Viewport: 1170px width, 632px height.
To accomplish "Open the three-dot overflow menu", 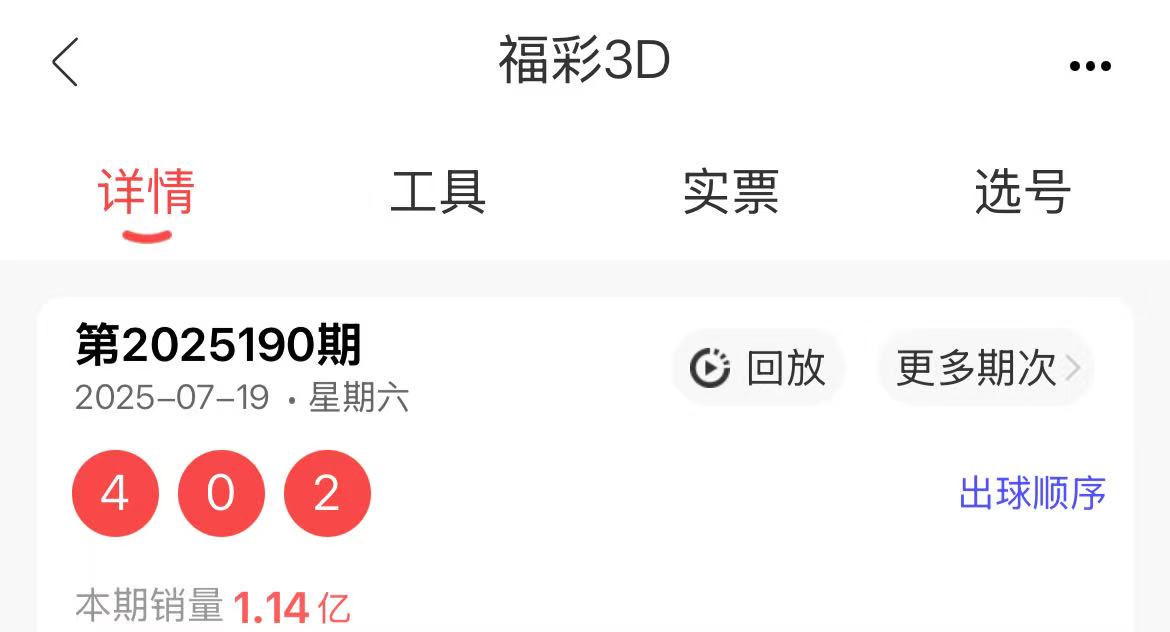I will (1090, 66).
